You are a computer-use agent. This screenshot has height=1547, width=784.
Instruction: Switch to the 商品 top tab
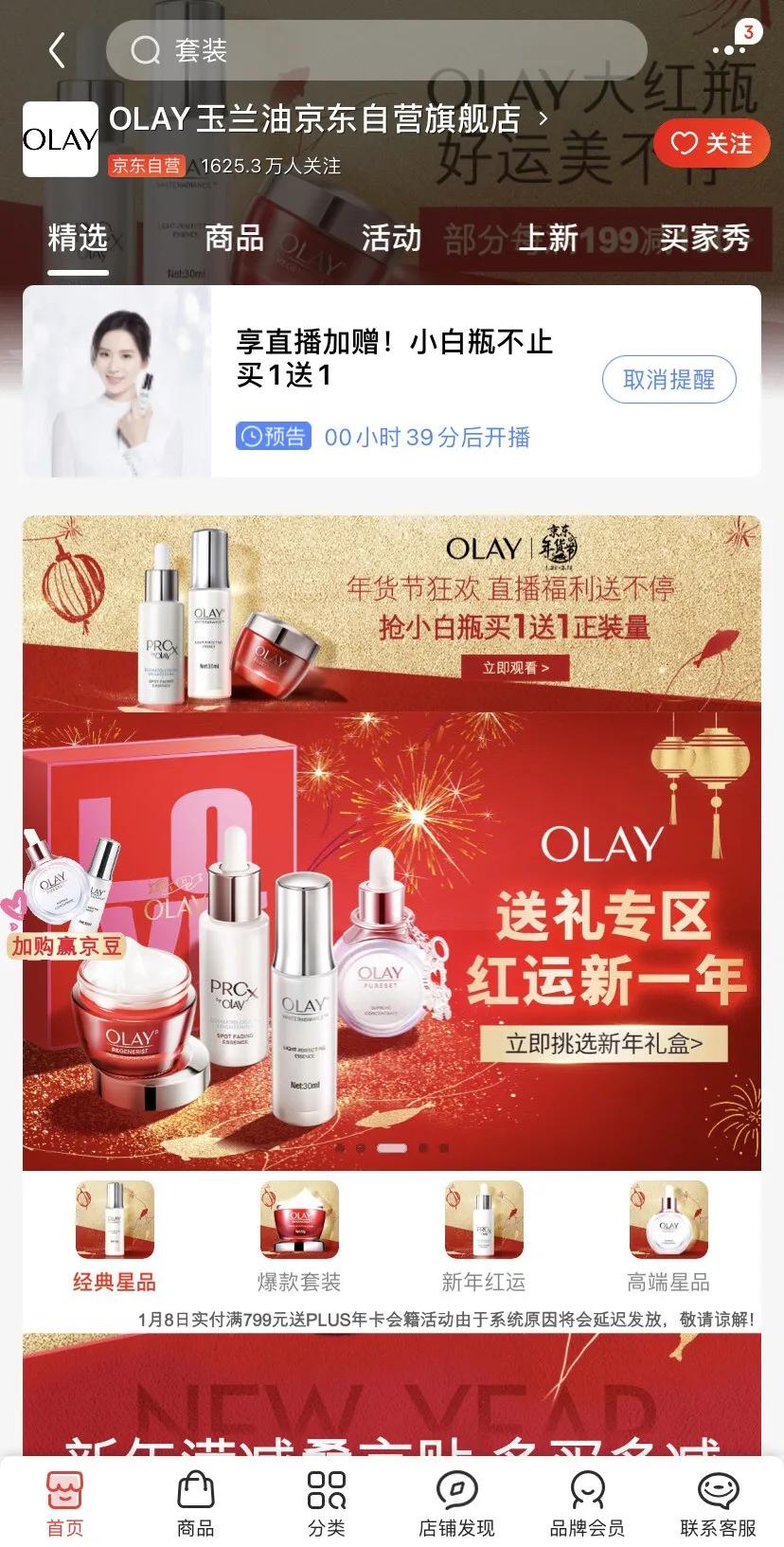click(234, 238)
